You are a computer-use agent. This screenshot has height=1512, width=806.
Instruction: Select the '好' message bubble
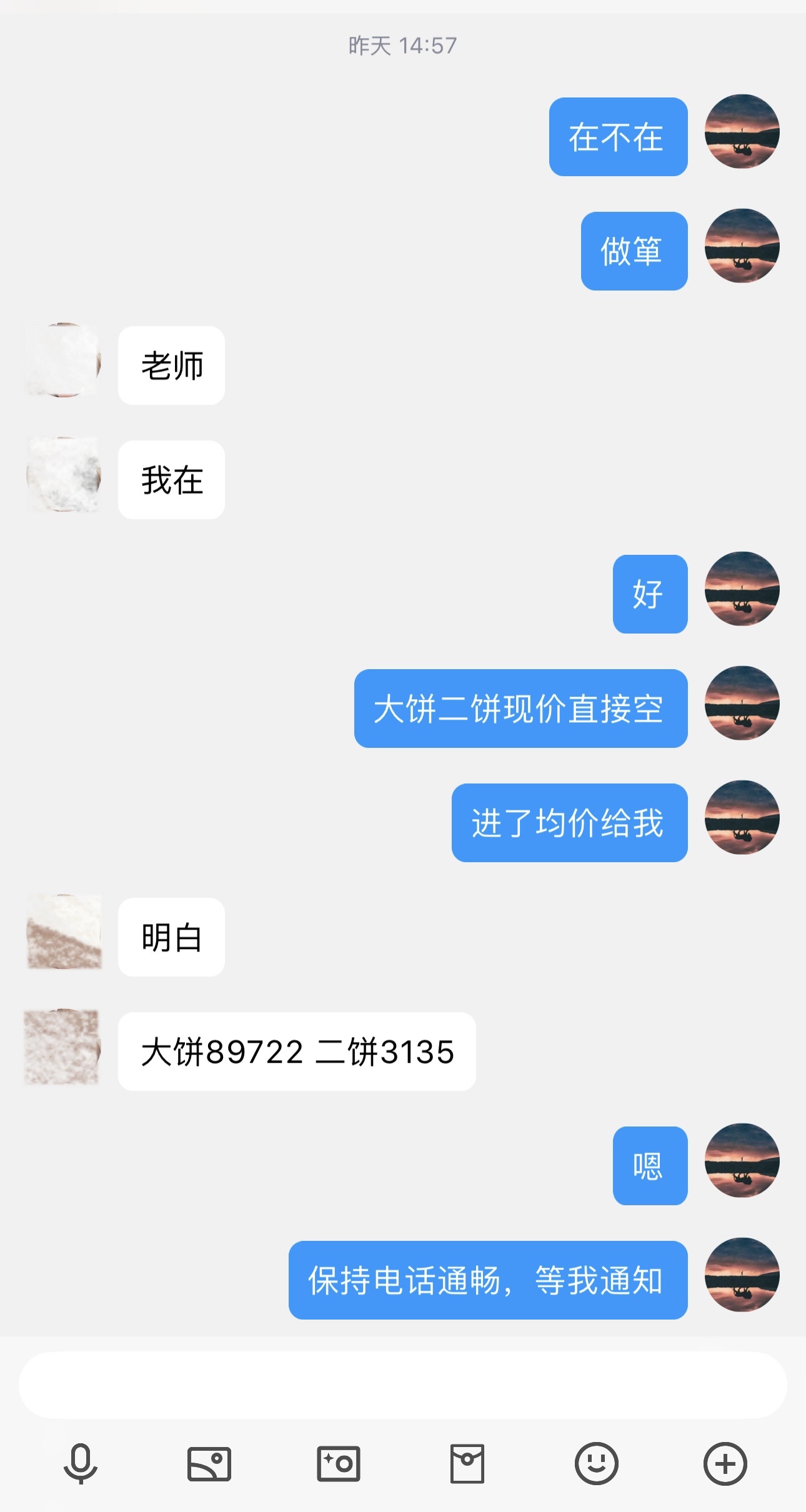[x=649, y=593]
